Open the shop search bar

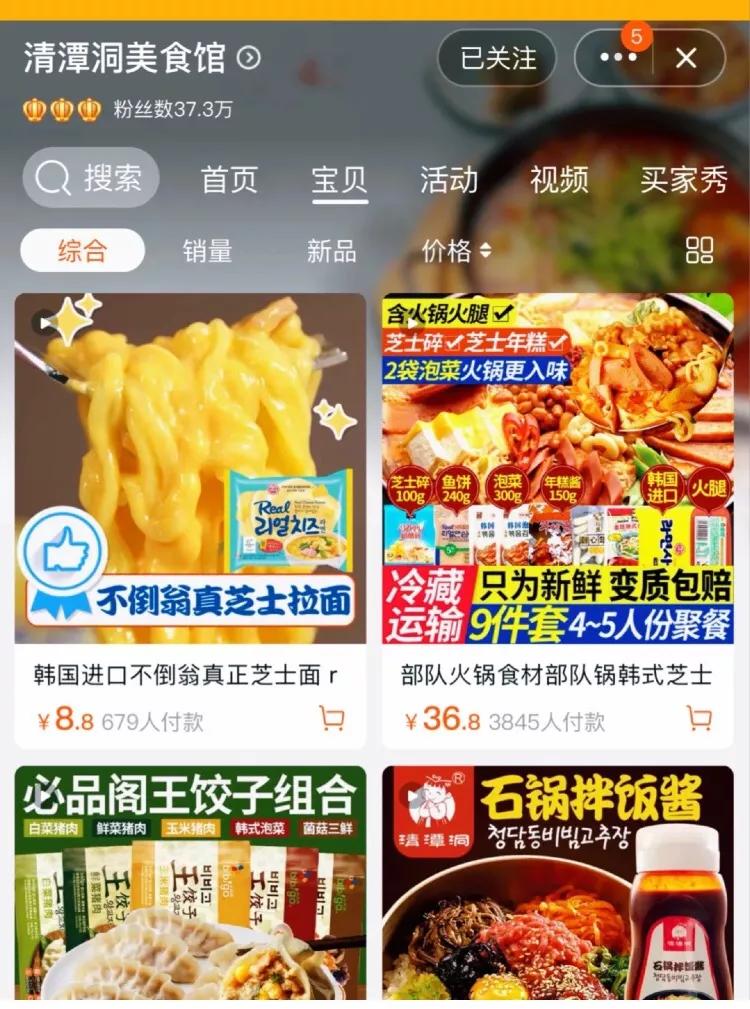[x=90, y=178]
